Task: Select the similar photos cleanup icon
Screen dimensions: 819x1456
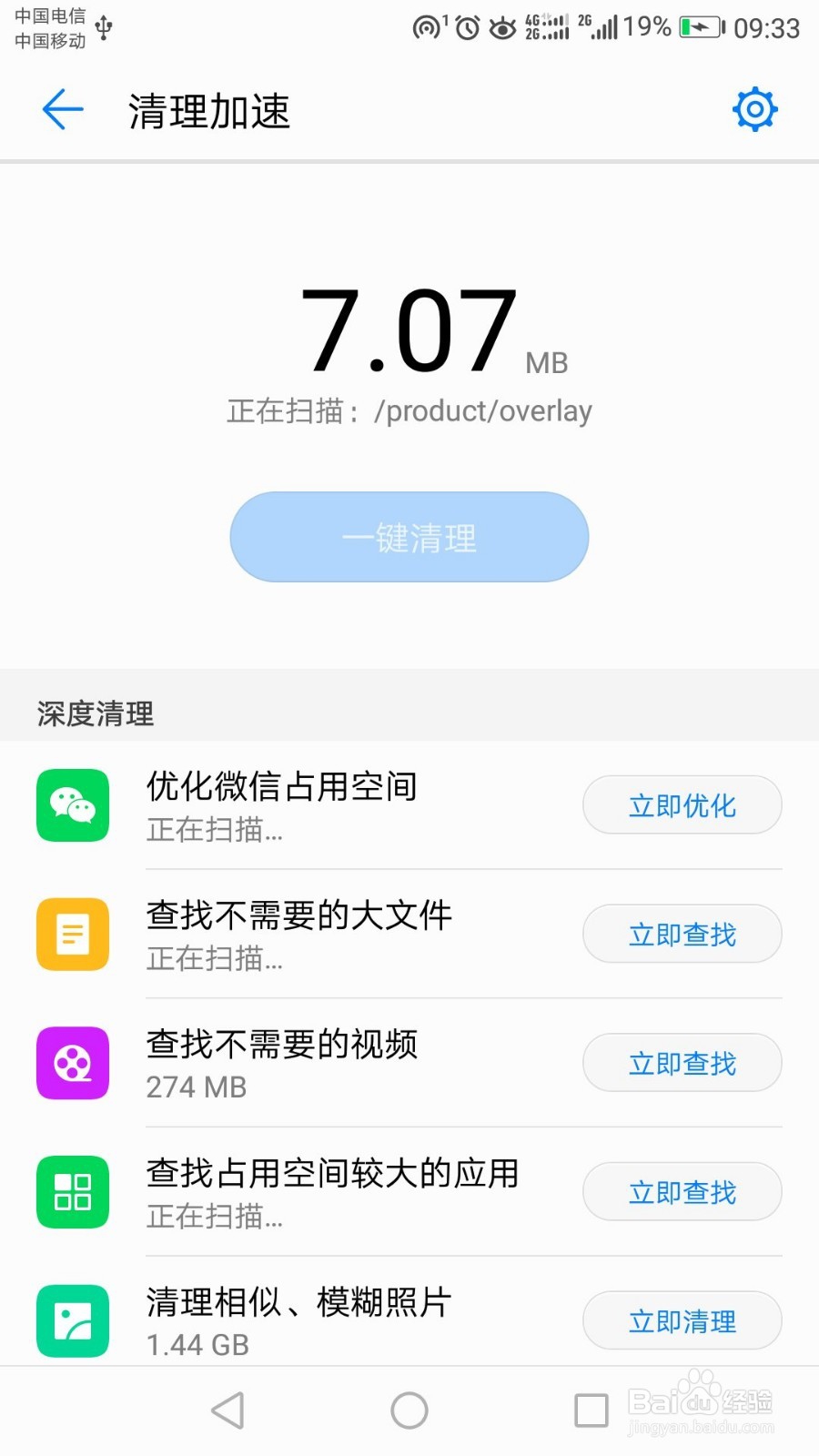Action: [x=72, y=1321]
